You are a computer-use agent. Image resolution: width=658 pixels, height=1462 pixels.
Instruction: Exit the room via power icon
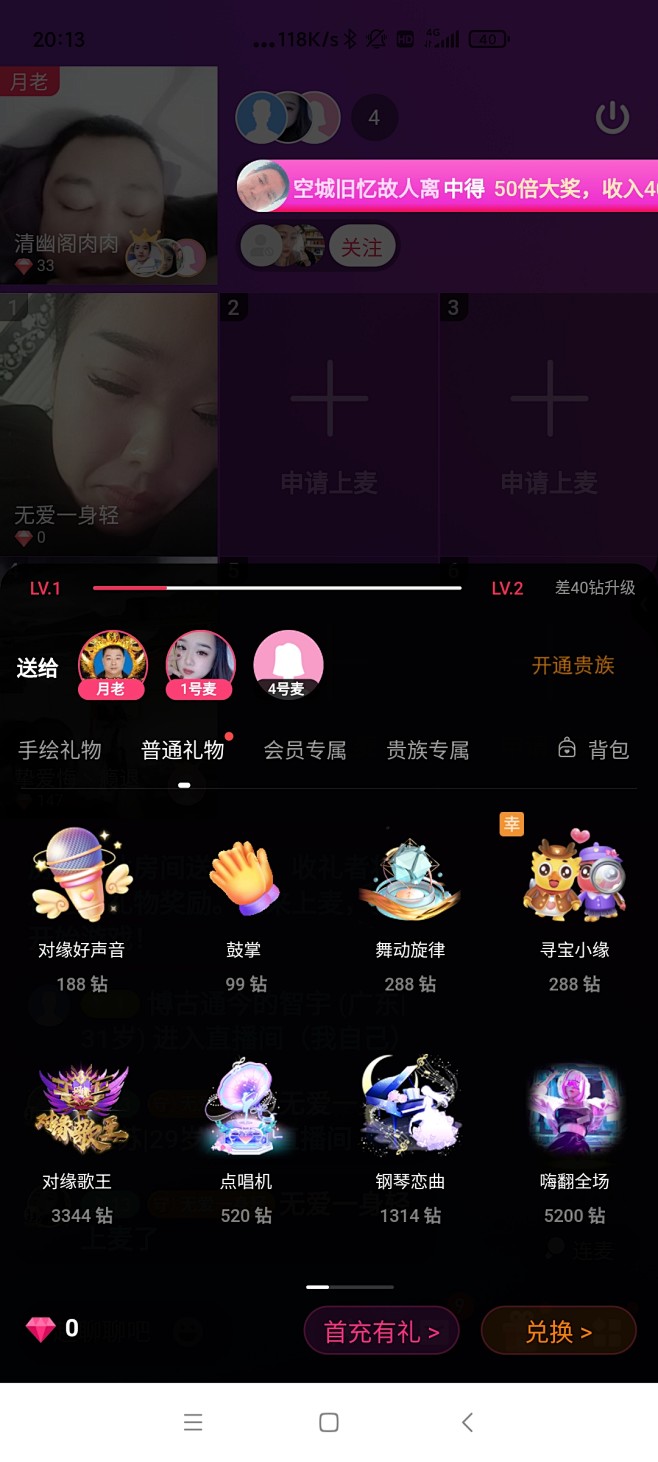pos(612,118)
